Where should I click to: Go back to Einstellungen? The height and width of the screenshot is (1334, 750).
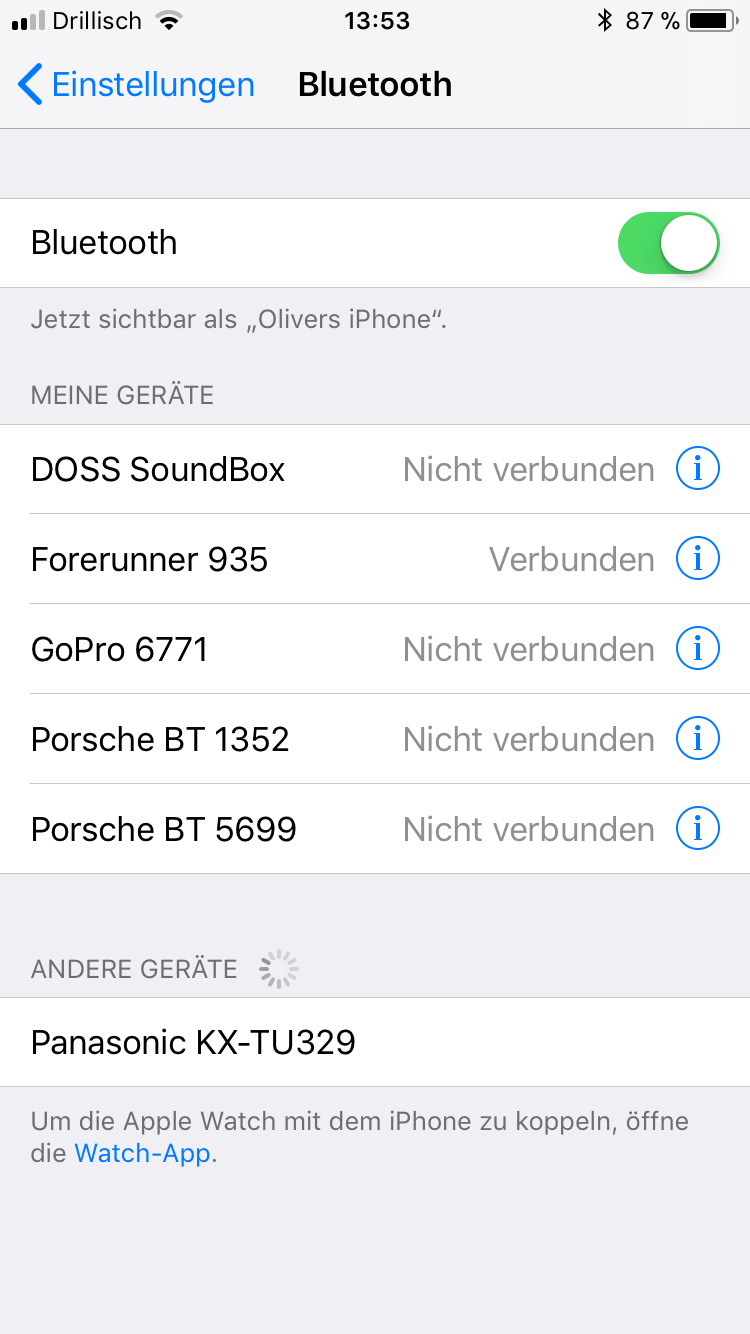[x=136, y=85]
